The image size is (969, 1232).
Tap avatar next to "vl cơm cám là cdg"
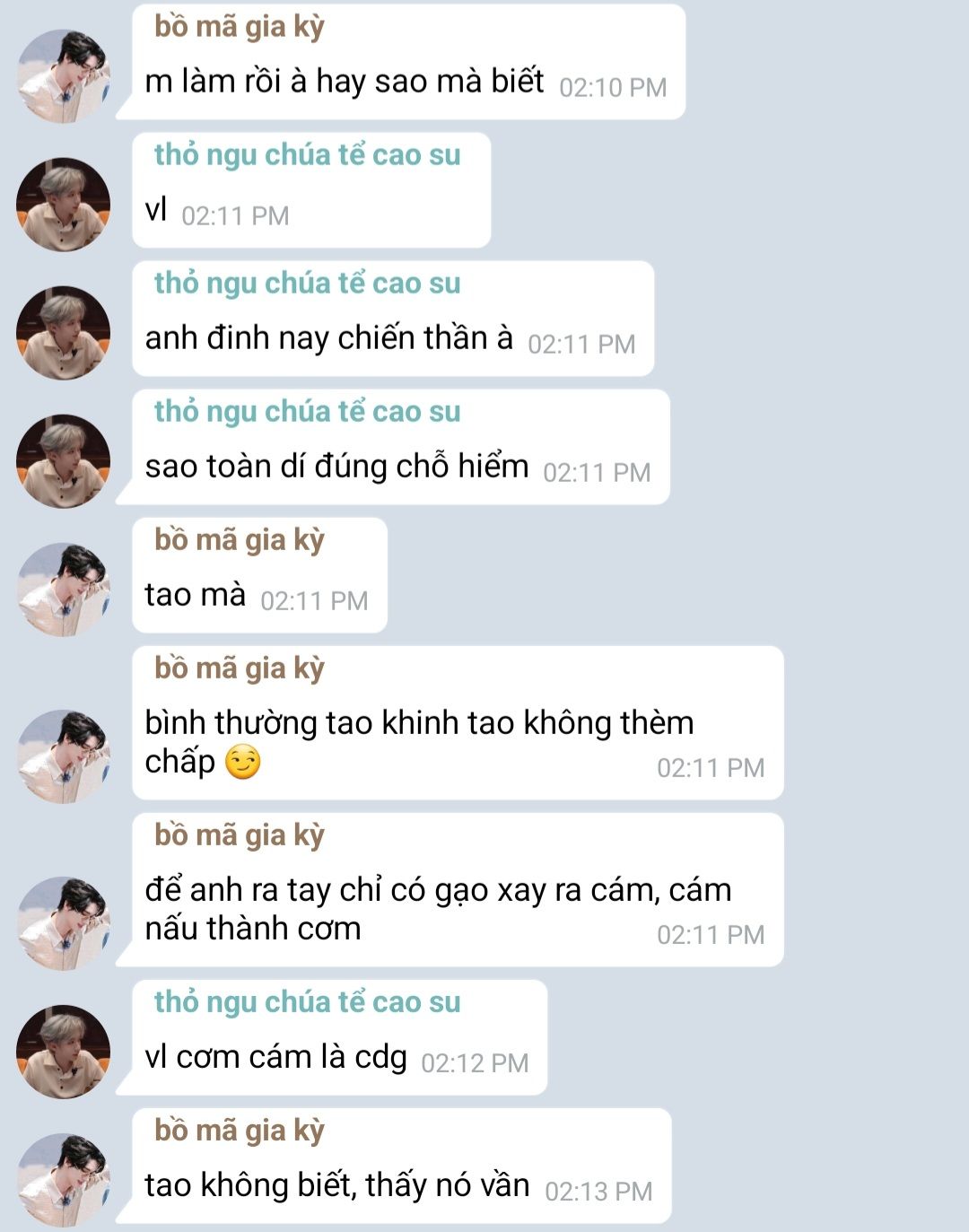64,1052
